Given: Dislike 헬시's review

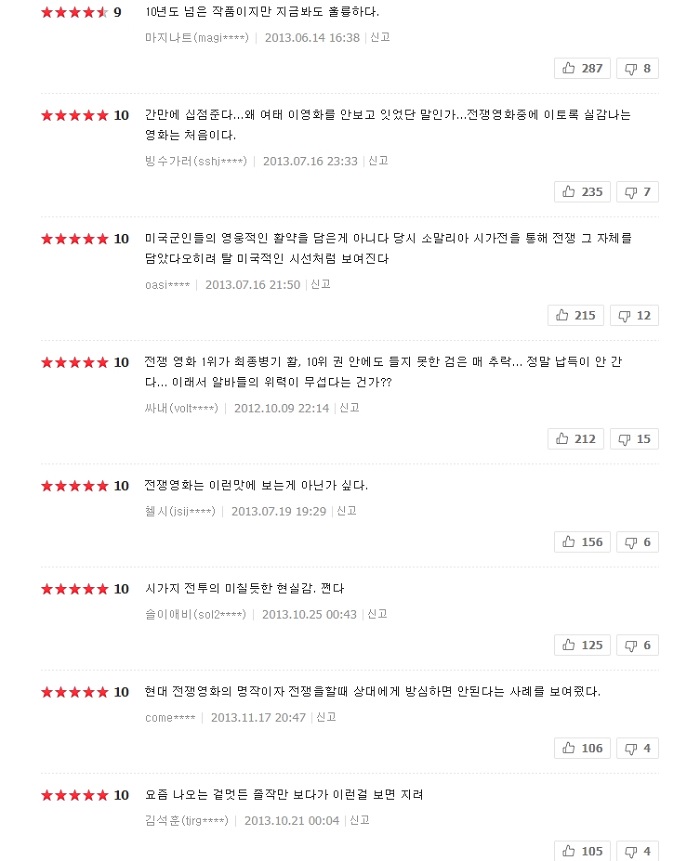Looking at the screenshot, I should click(x=637, y=542).
